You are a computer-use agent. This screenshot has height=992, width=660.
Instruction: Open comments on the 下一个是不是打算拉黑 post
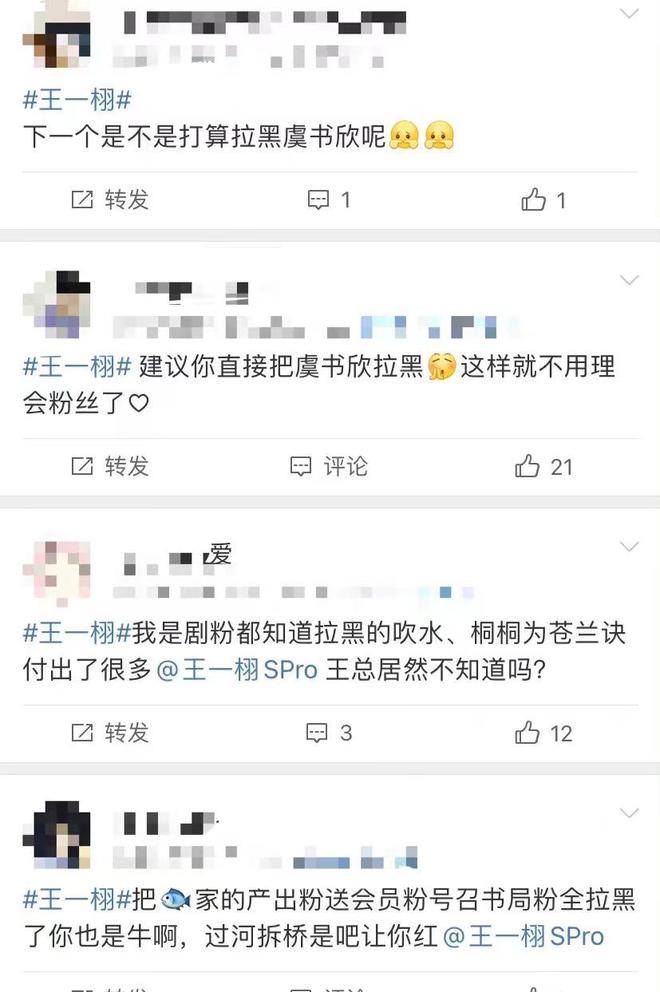pyautogui.click(x=329, y=200)
